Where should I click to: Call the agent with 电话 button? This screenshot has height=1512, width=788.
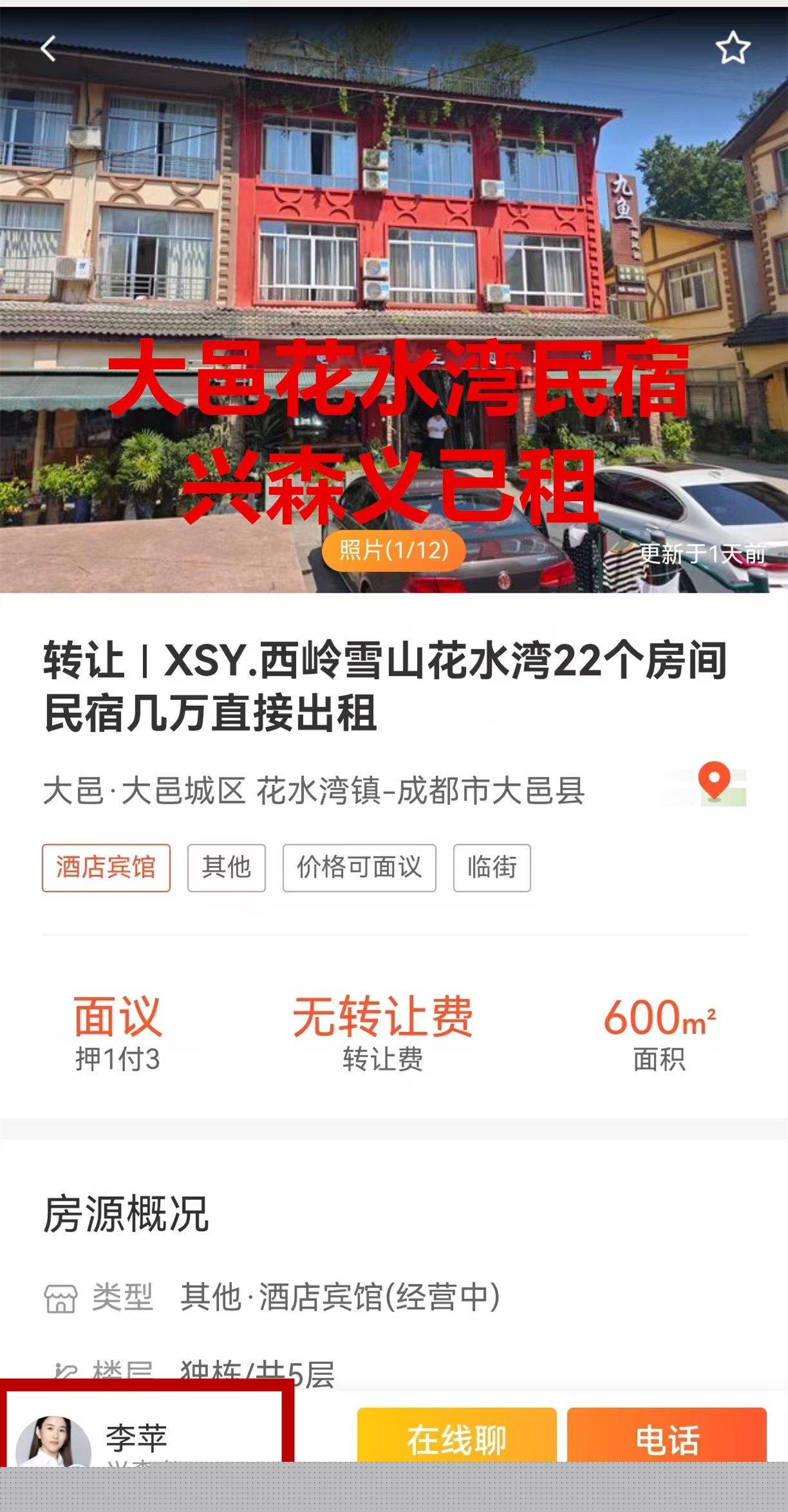tap(666, 1437)
